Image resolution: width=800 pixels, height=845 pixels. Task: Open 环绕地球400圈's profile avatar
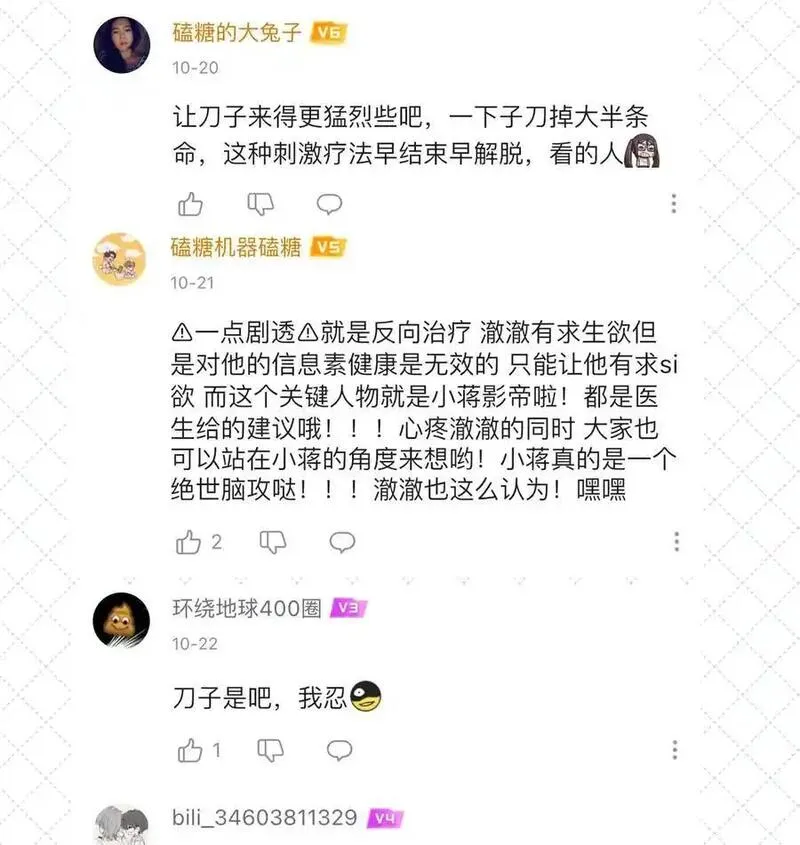click(121, 620)
